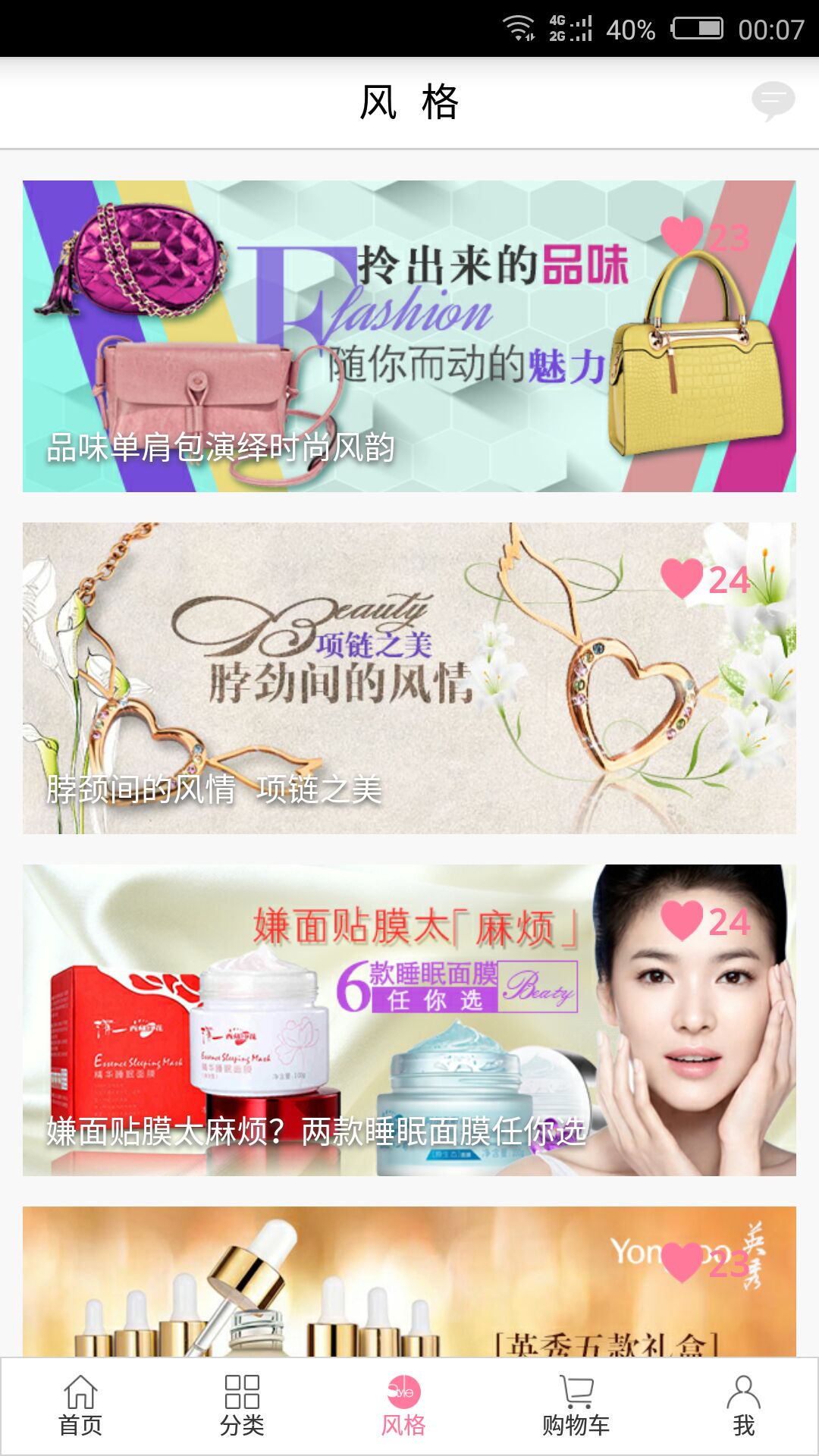Open the 嫌面贴膜太麻烦 sleeping mask banner
Image resolution: width=819 pixels, height=1456 pixels.
click(x=409, y=1020)
